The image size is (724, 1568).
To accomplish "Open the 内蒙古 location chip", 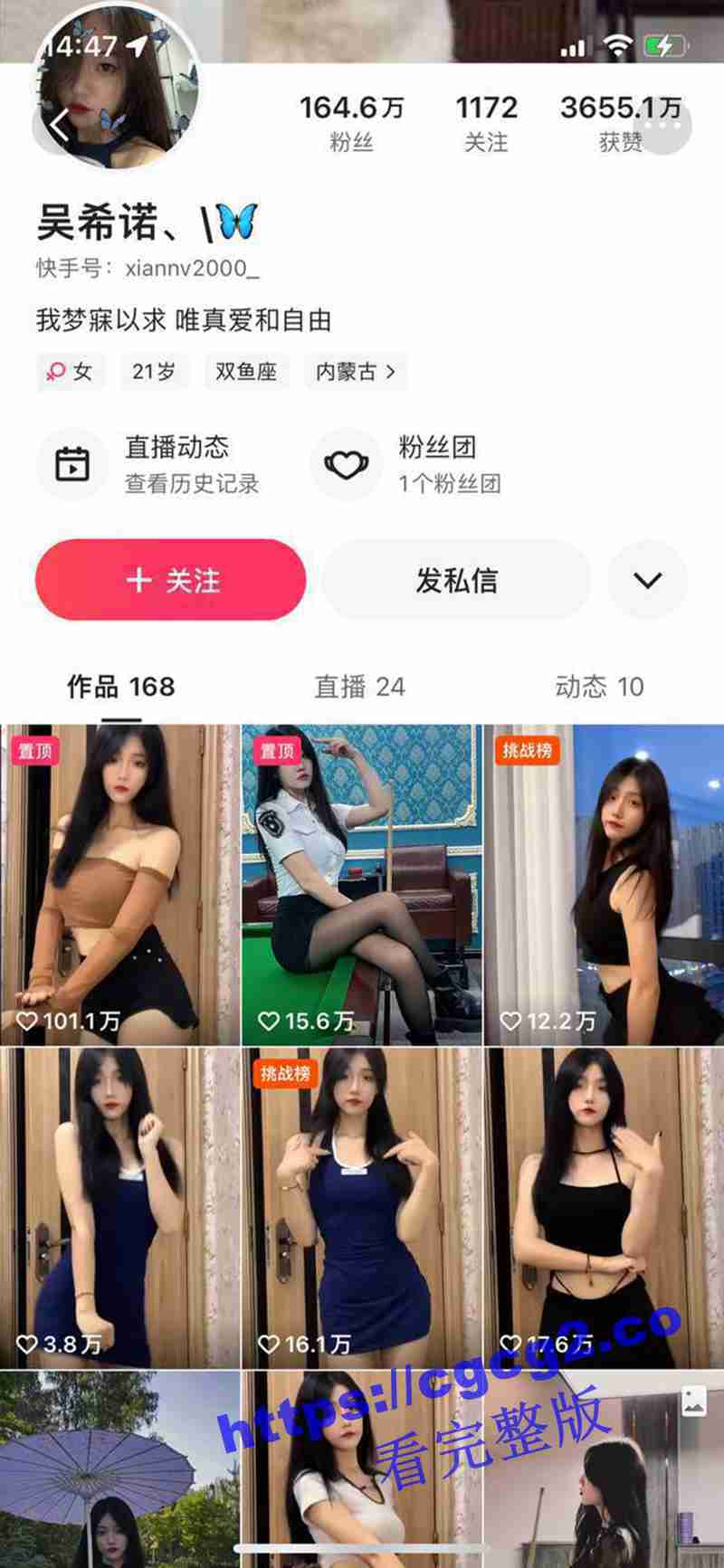I will (x=356, y=372).
